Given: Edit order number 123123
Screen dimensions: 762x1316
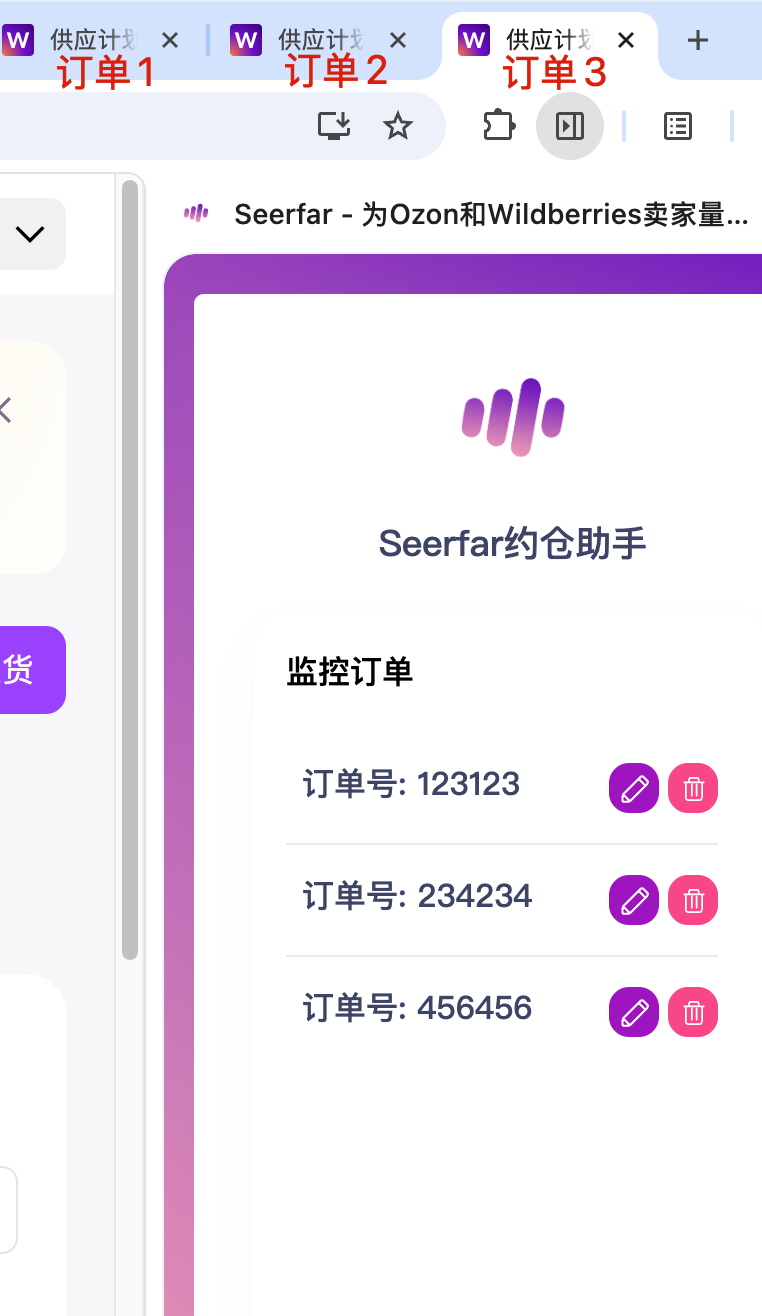Looking at the screenshot, I should click(x=633, y=789).
